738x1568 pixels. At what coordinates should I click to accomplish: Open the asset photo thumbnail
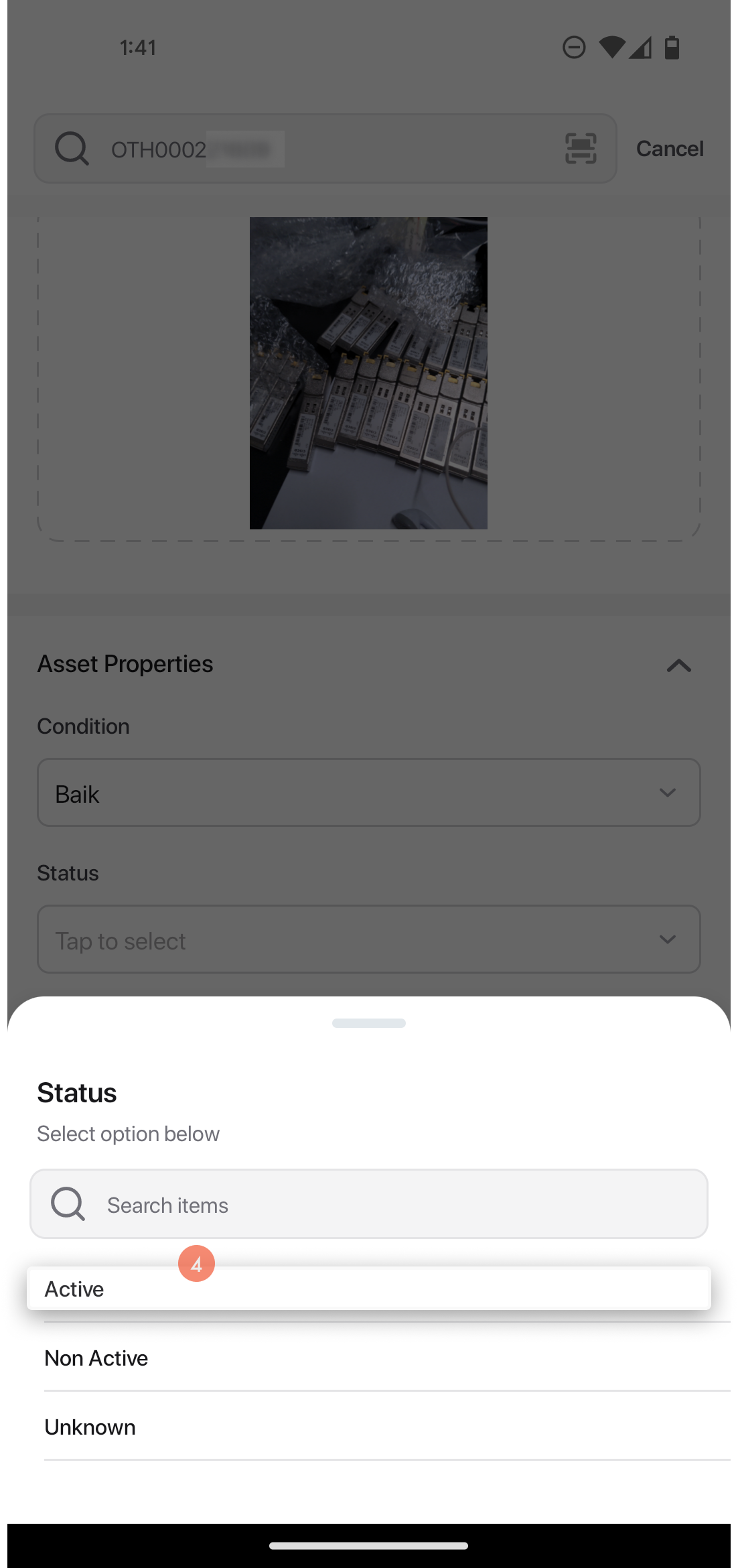coord(368,373)
